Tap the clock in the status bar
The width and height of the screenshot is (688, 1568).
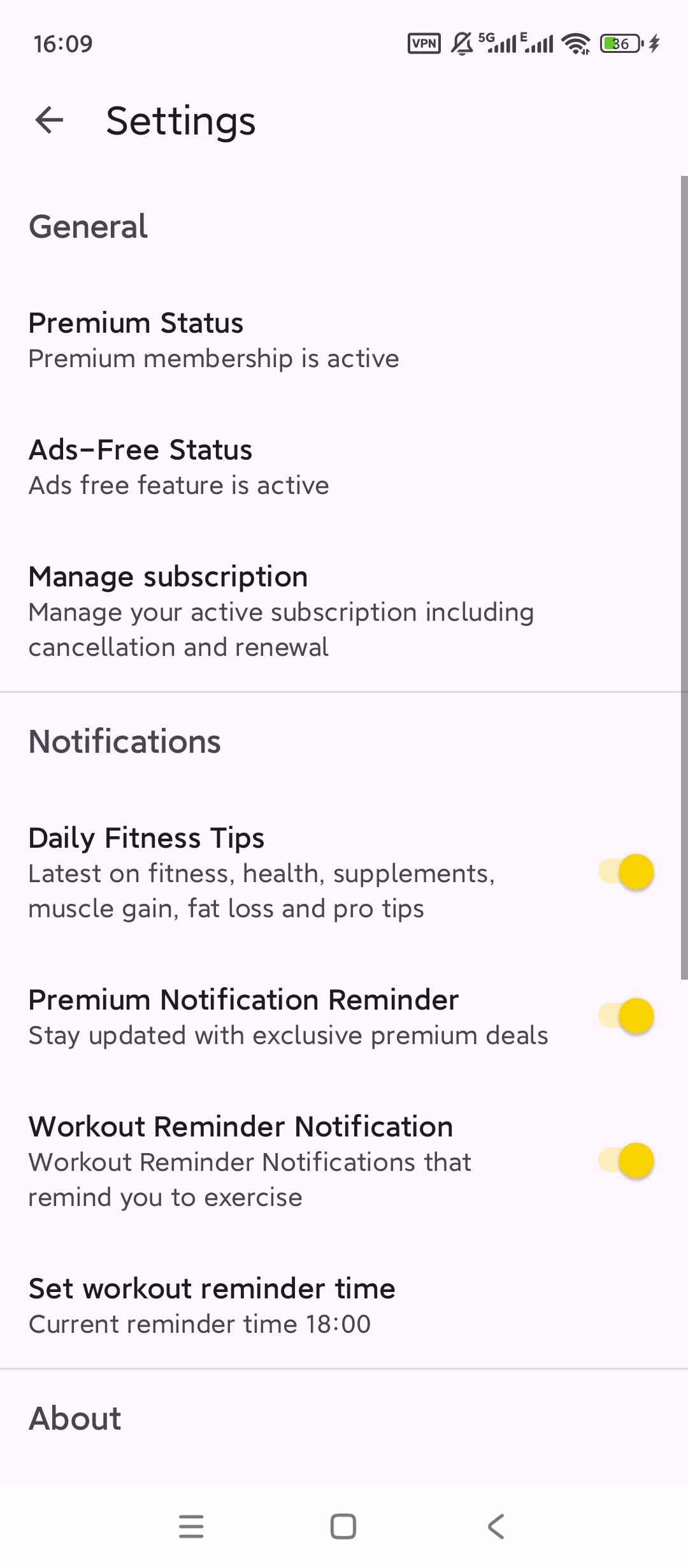coord(62,43)
